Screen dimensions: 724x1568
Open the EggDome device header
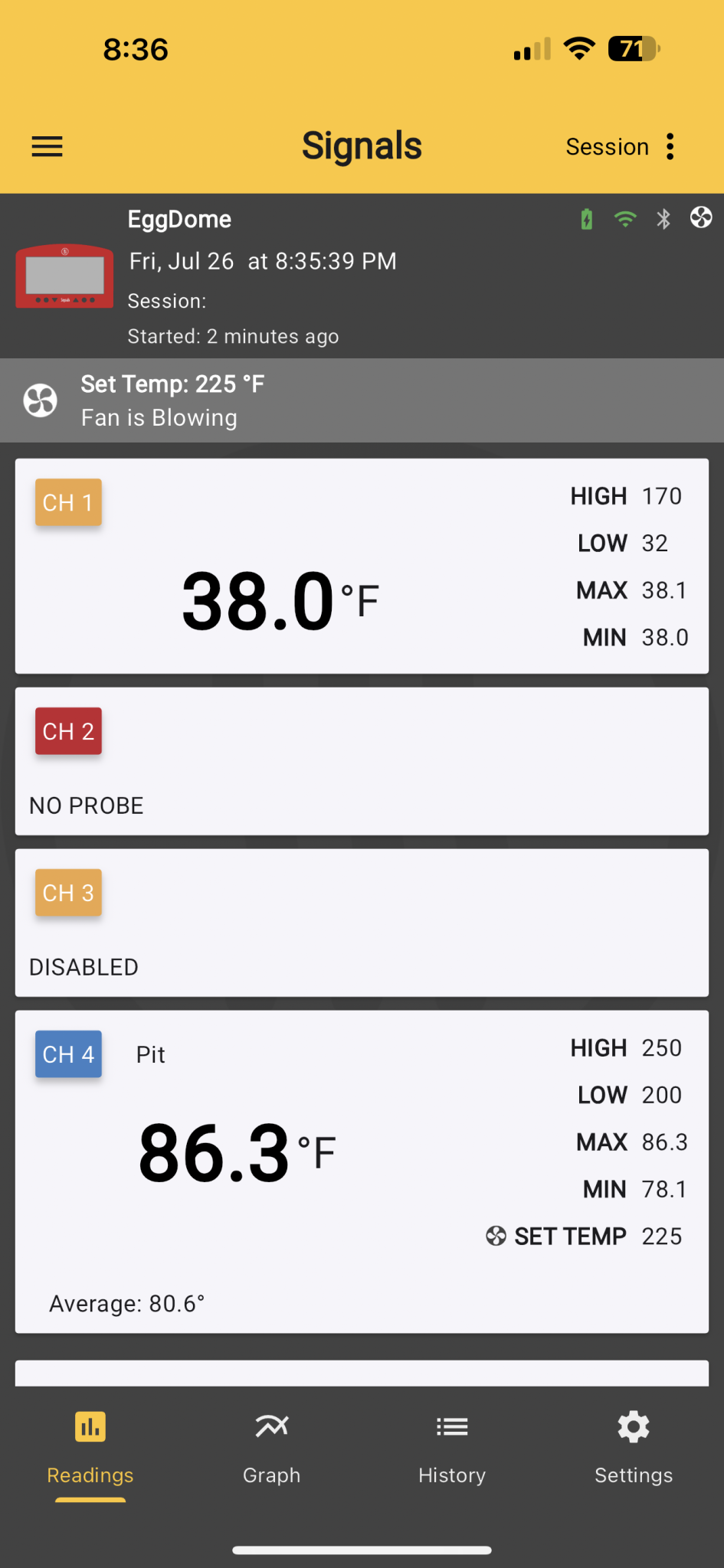point(362,276)
